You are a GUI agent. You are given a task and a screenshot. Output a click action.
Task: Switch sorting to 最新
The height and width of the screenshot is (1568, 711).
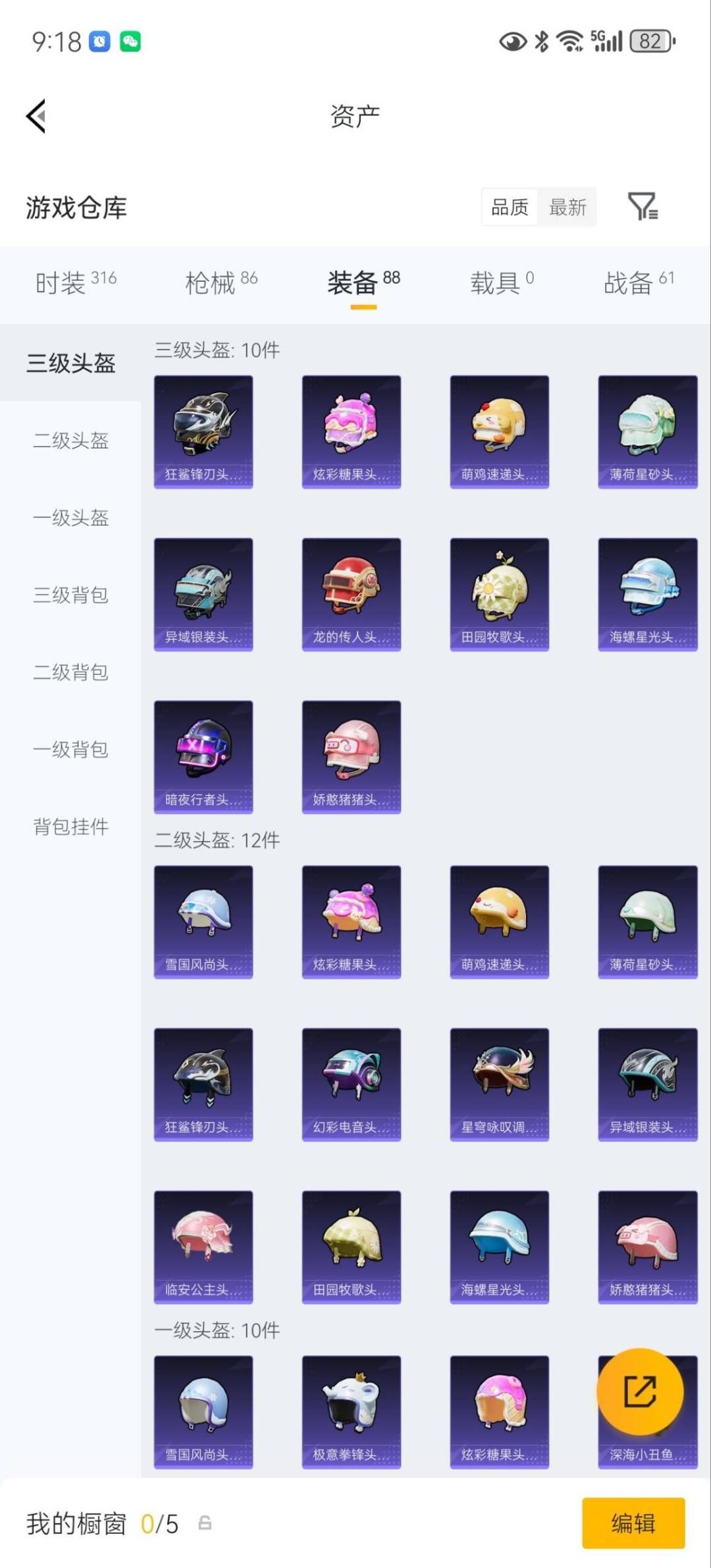click(567, 207)
